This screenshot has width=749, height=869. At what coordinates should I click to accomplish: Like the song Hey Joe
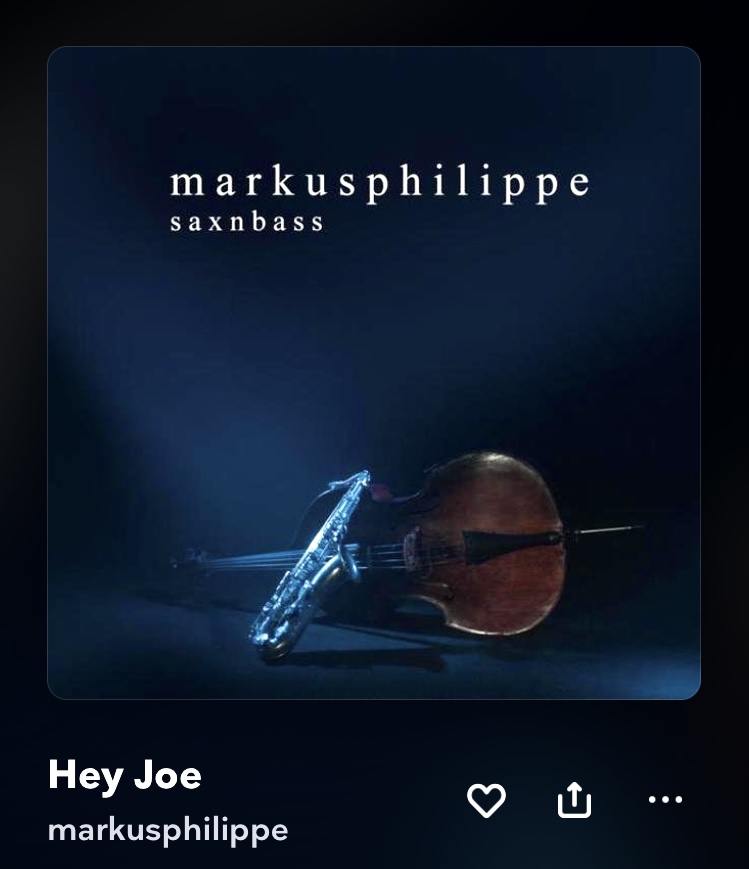(x=486, y=800)
